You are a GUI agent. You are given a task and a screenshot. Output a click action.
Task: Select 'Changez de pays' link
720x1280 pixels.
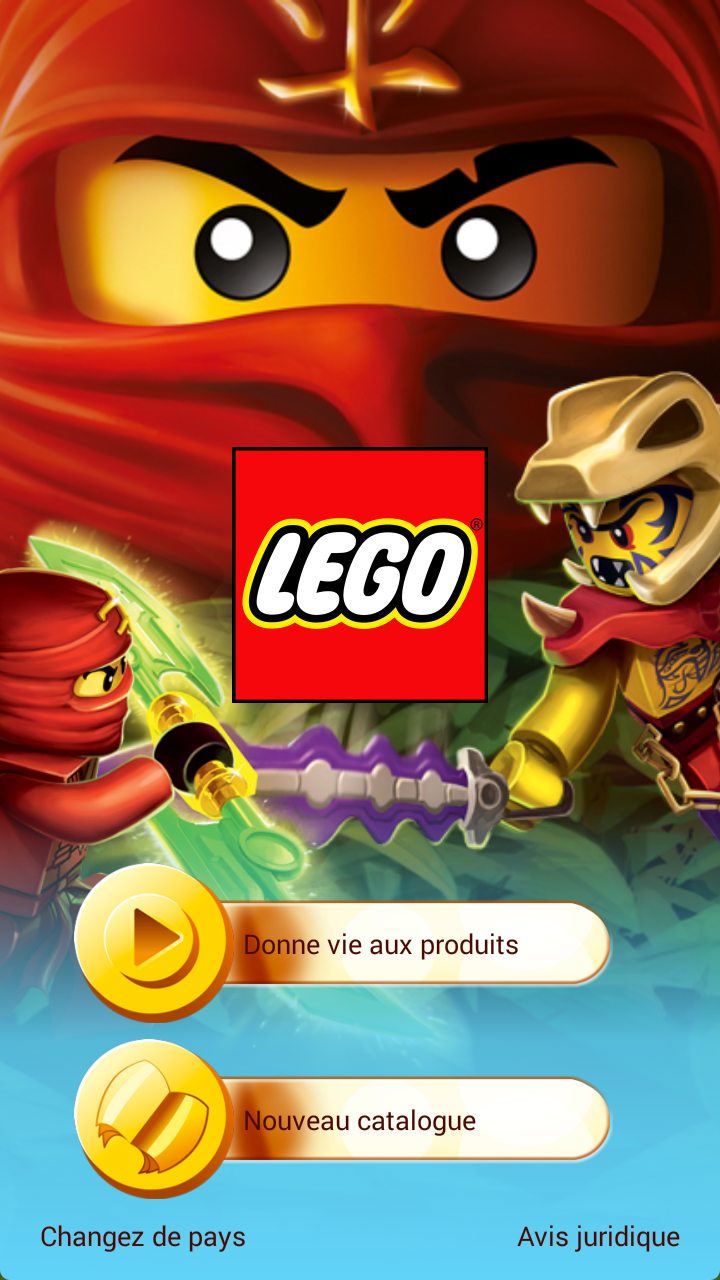(x=143, y=1237)
